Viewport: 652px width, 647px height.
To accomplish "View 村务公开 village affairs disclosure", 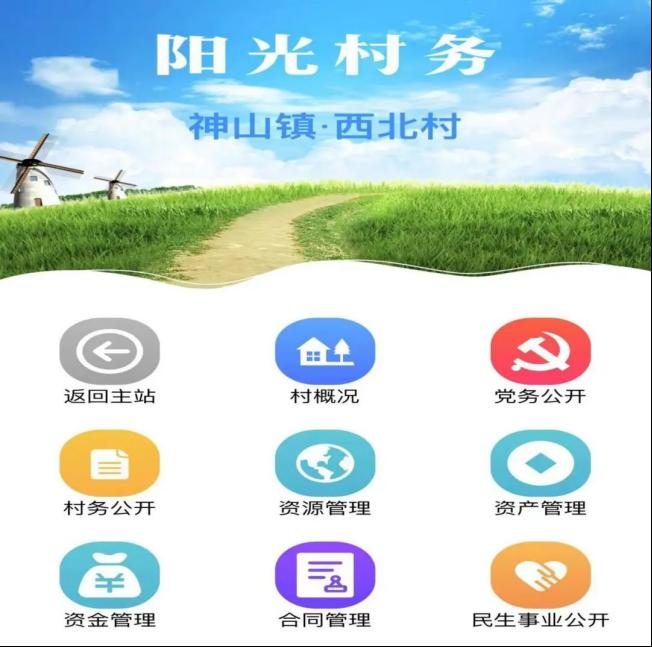I will (110, 463).
